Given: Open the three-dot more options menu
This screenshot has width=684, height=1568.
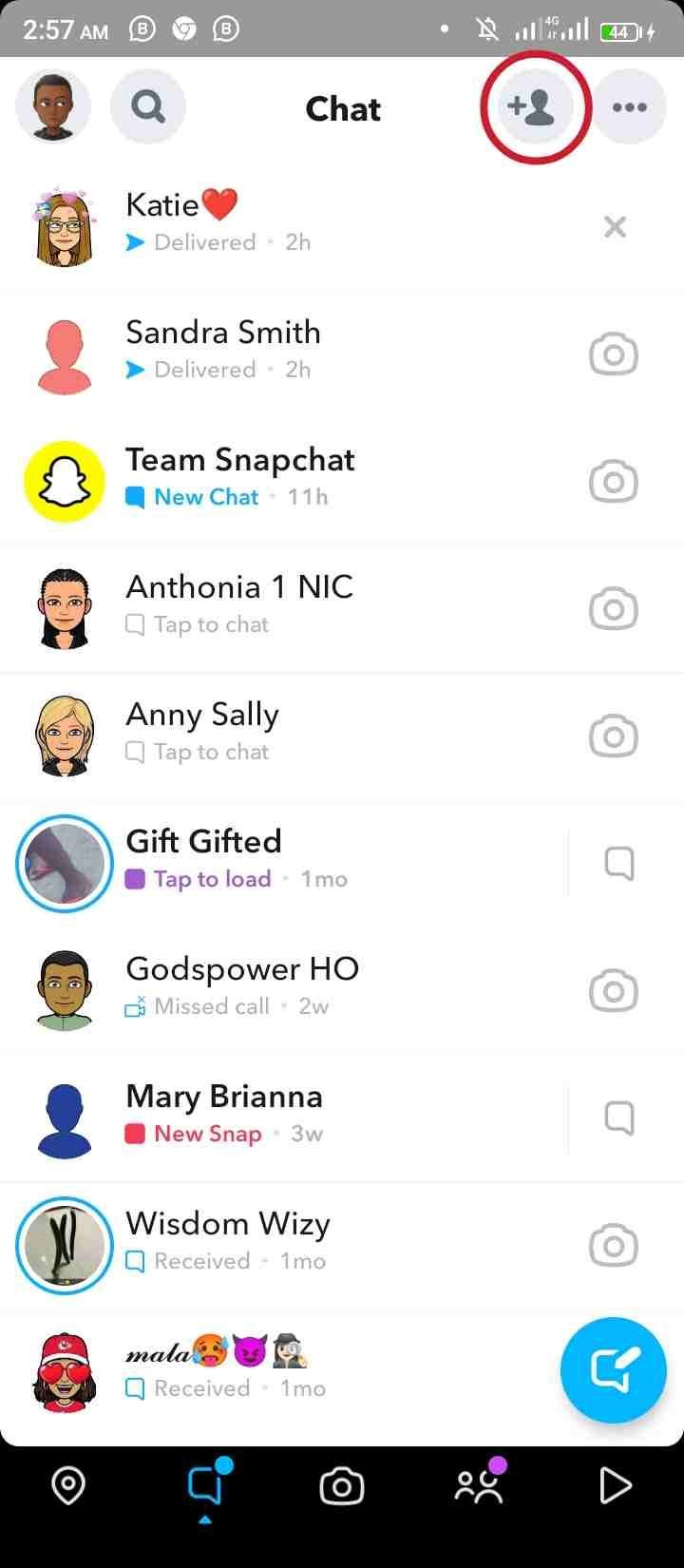Looking at the screenshot, I should point(629,106).
